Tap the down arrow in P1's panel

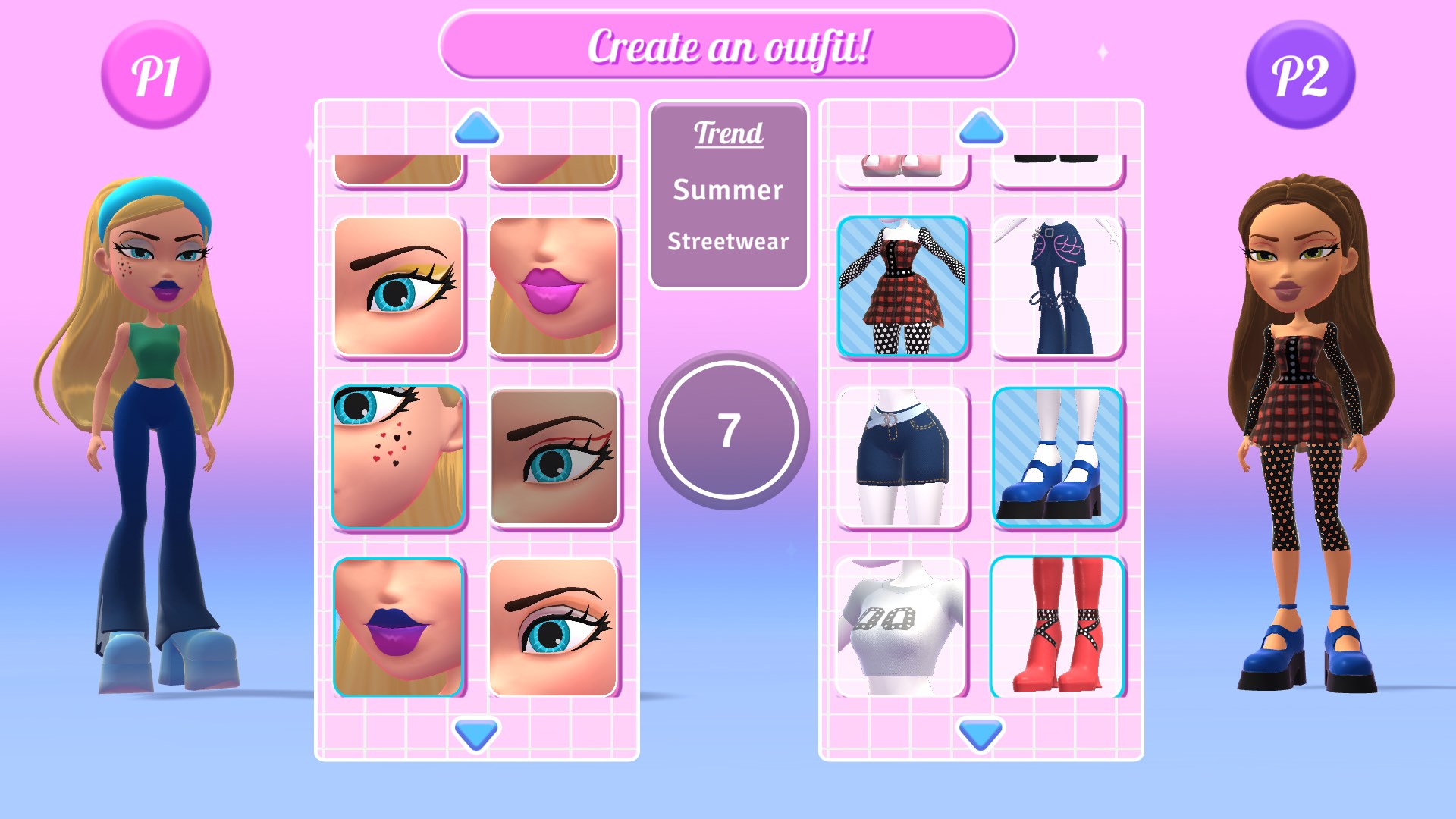point(477,733)
